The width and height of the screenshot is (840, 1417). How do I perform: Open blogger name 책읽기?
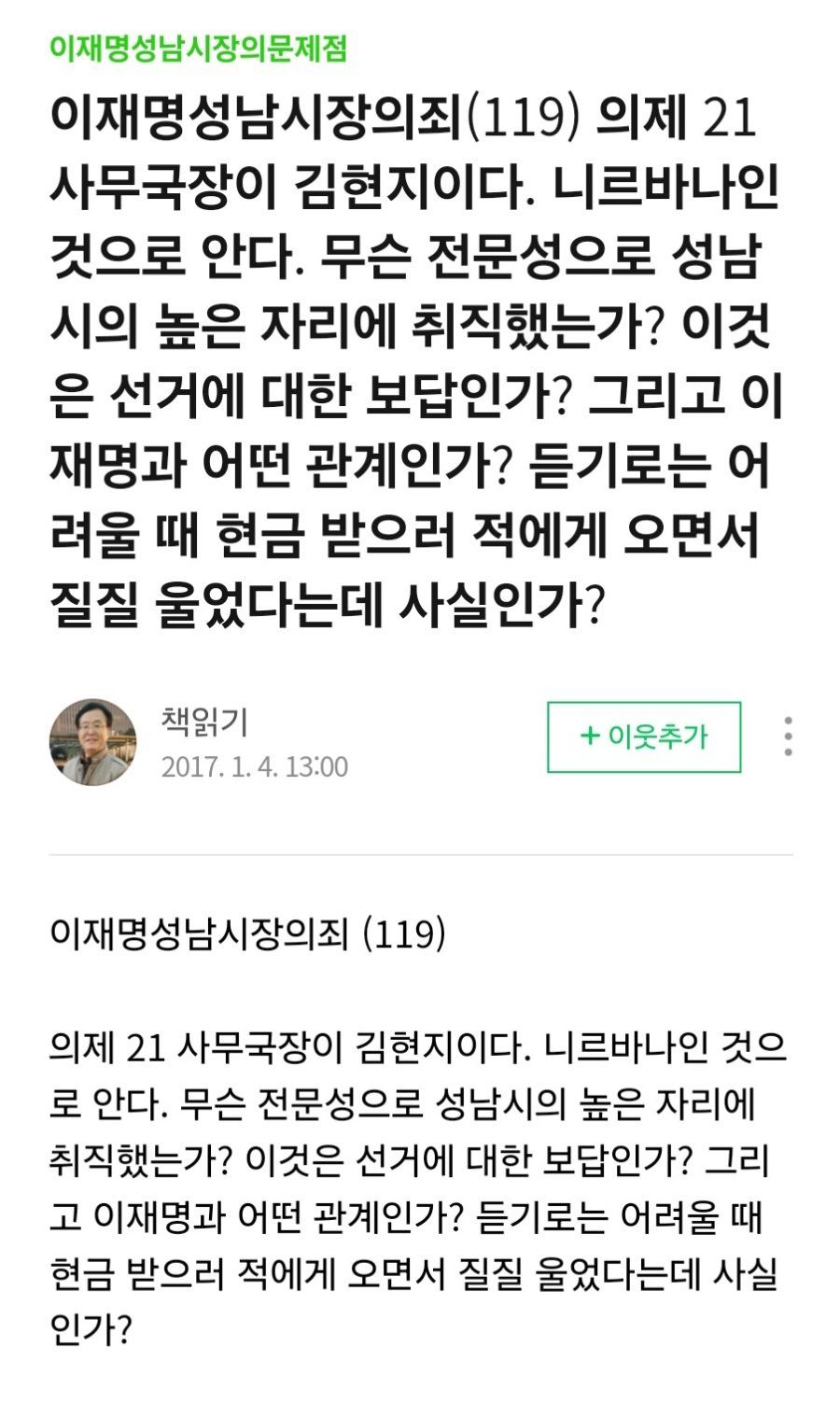[x=203, y=720]
